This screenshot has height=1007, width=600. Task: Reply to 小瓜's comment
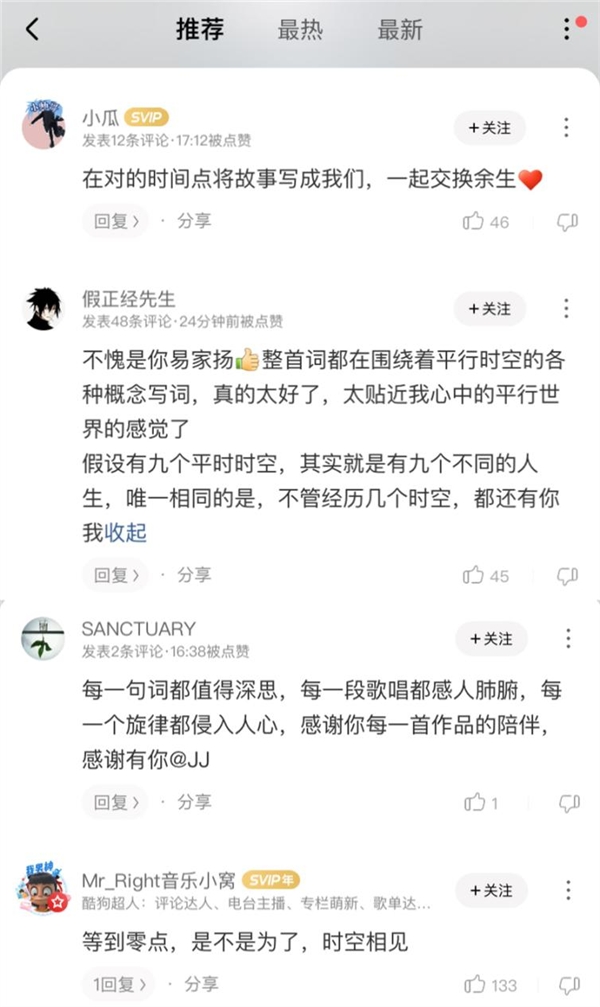(x=114, y=221)
